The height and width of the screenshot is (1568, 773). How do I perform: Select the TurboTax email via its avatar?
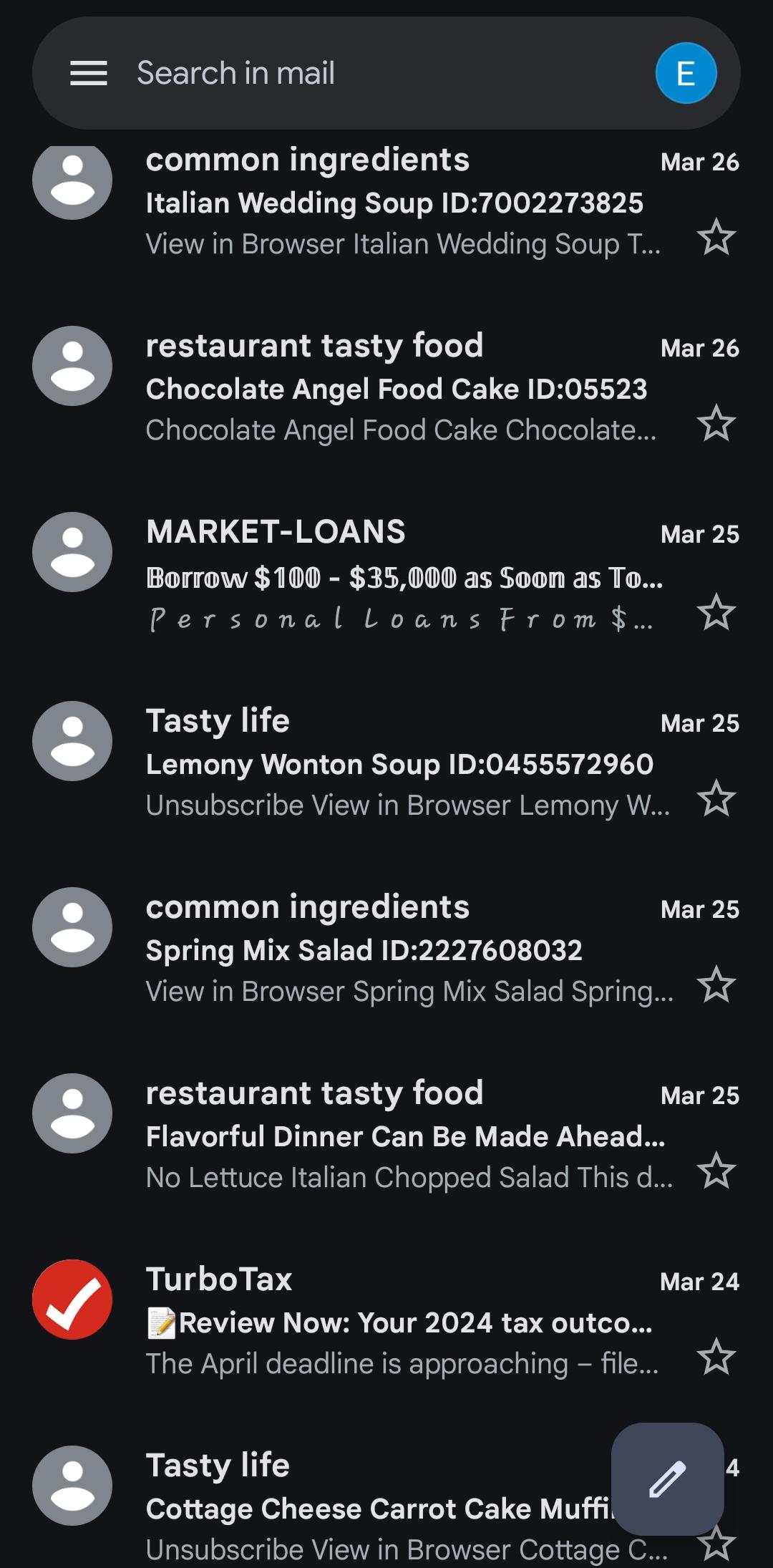click(72, 1300)
